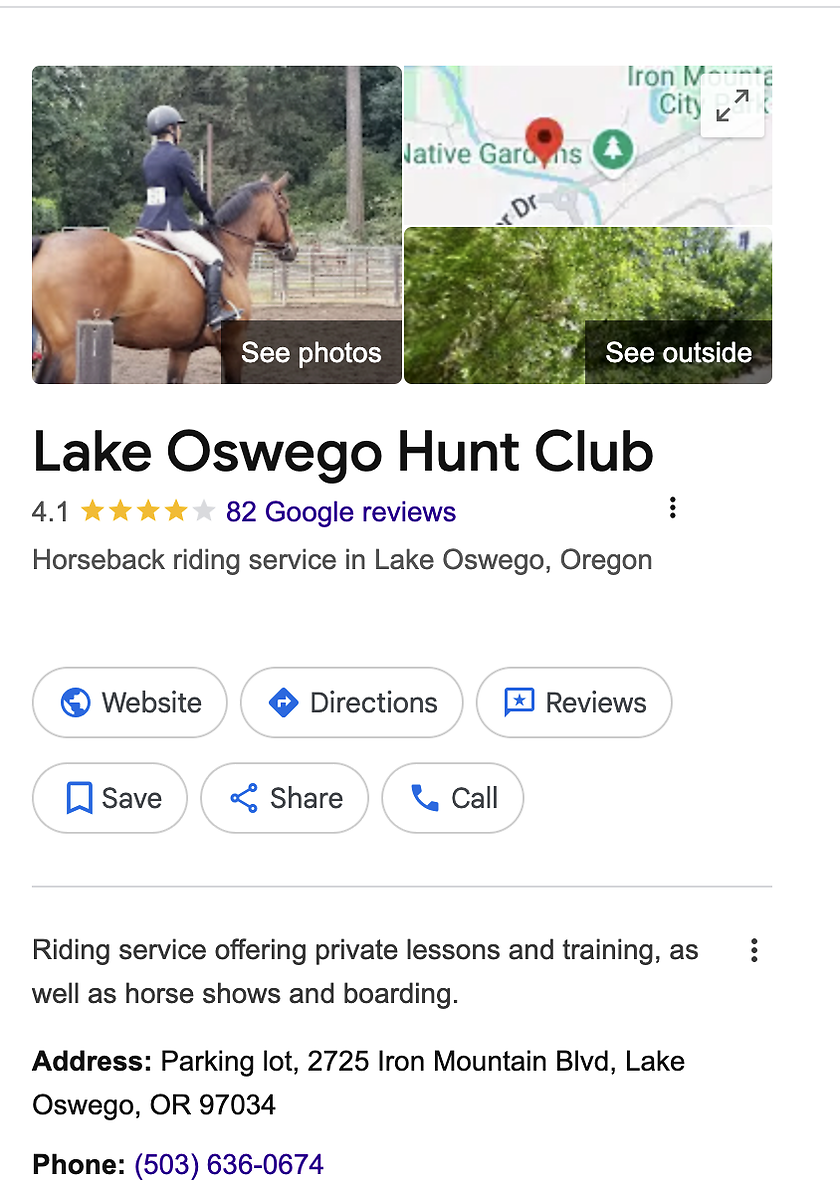840x1200 pixels.
Task: Dial the phone number (503) 636-0674
Action: click(x=229, y=1165)
